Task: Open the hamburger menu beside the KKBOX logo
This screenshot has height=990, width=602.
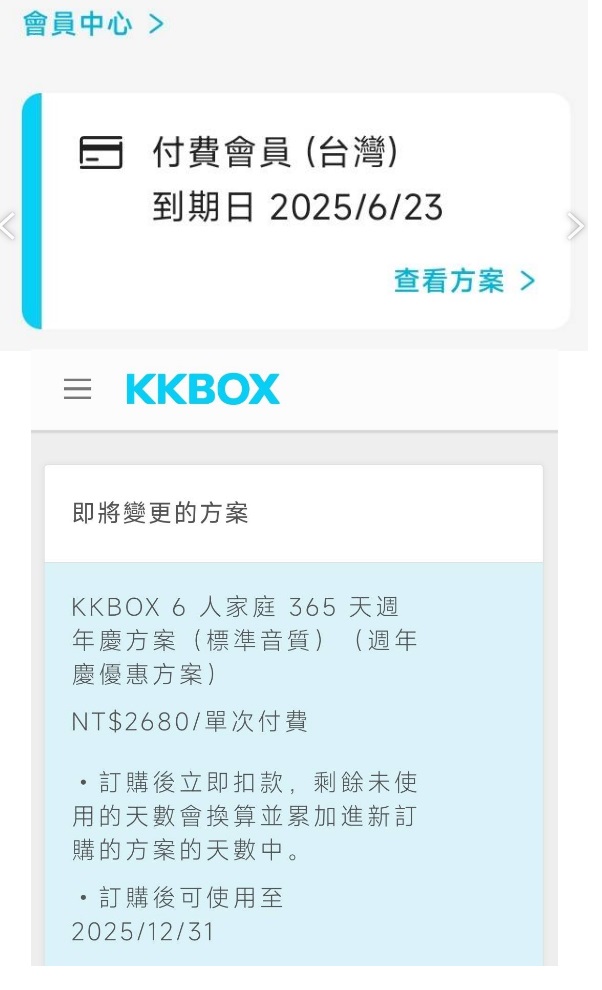Action: pyautogui.click(x=78, y=389)
